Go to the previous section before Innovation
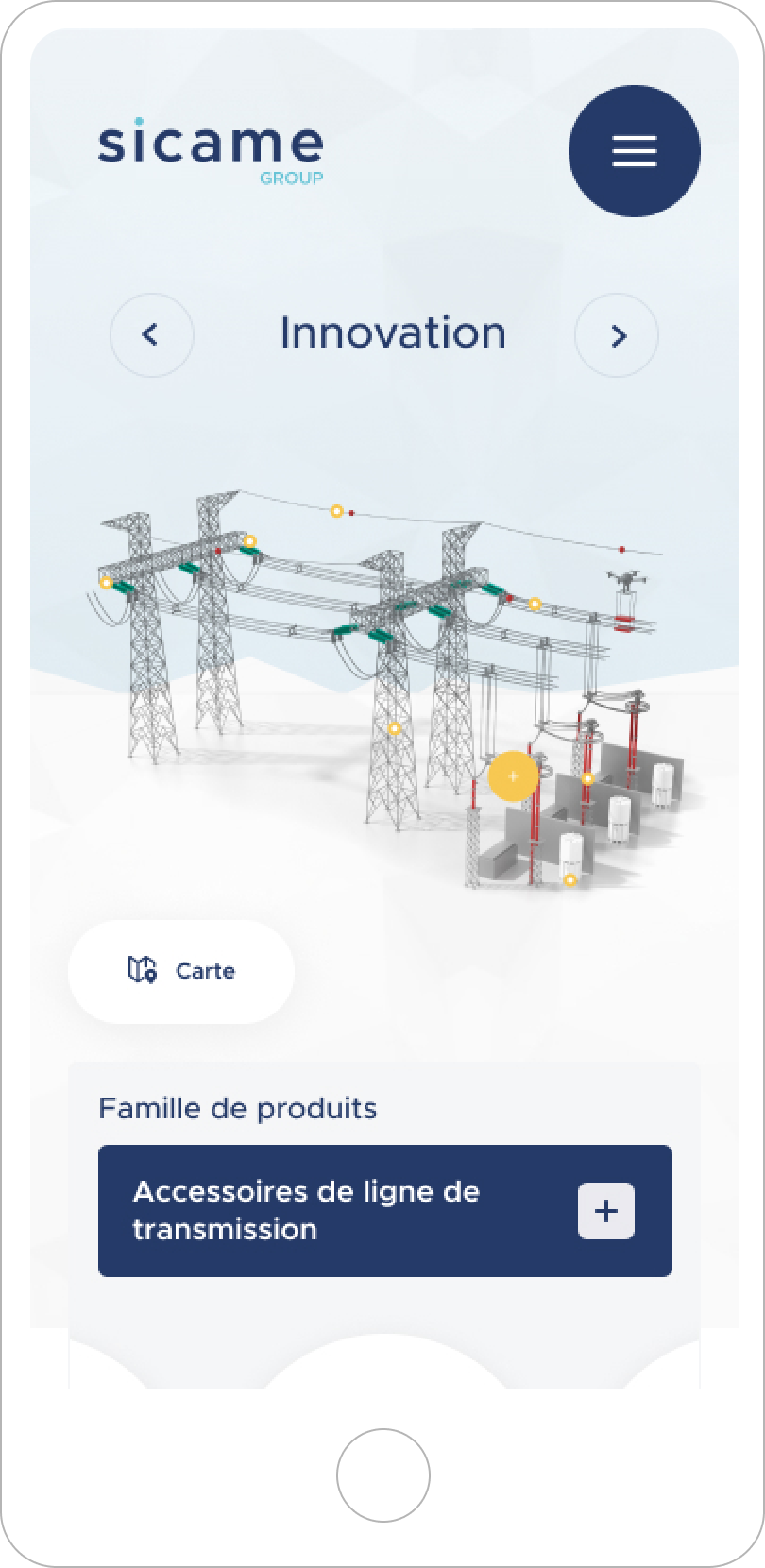765x1568 pixels. [151, 335]
